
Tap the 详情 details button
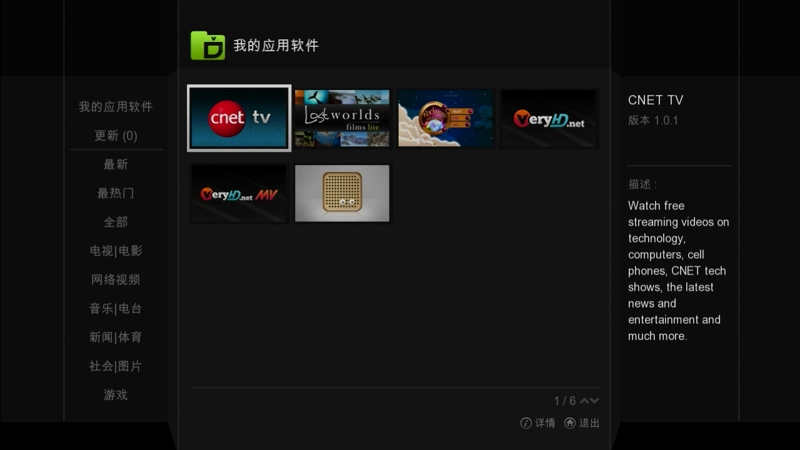pos(538,423)
